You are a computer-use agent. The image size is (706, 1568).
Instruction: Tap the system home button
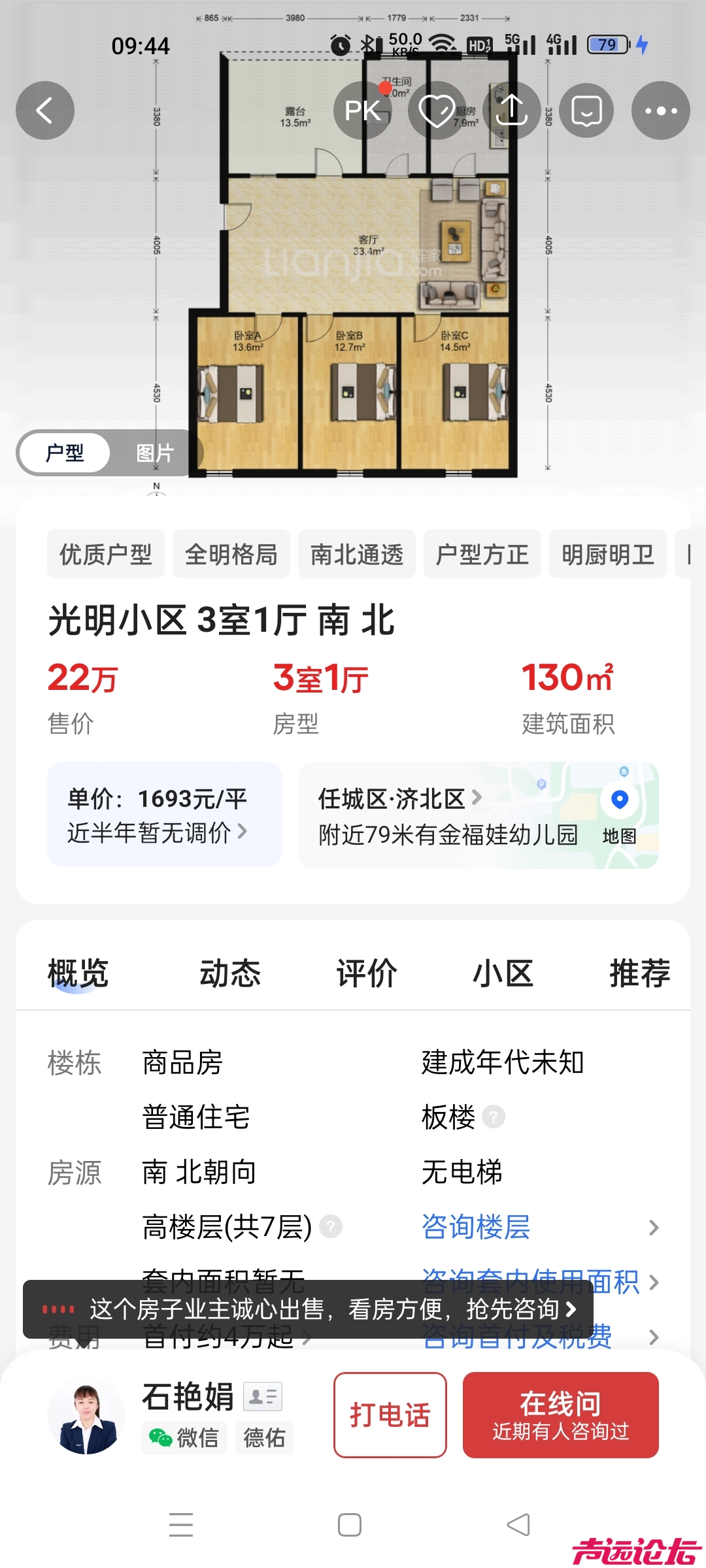click(x=350, y=1525)
